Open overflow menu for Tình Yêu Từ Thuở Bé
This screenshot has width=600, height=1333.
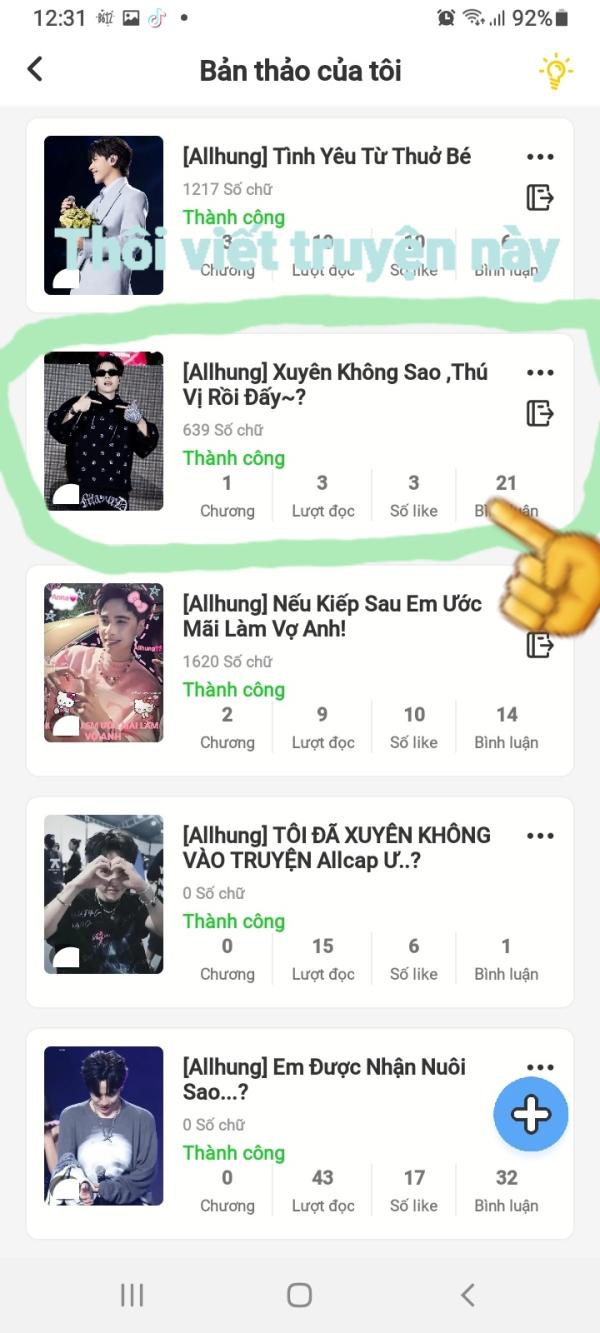pyautogui.click(x=540, y=157)
